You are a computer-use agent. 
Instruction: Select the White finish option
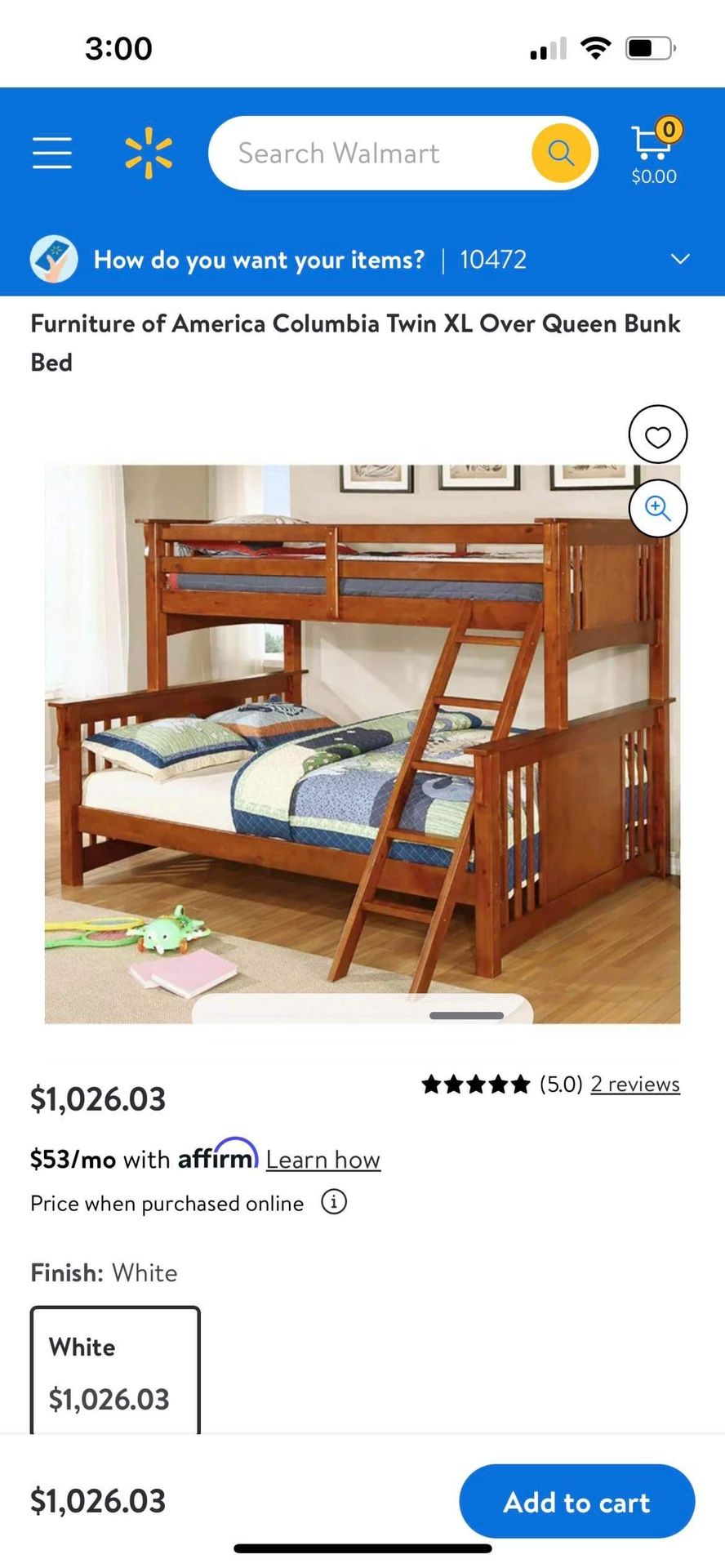pos(114,1370)
